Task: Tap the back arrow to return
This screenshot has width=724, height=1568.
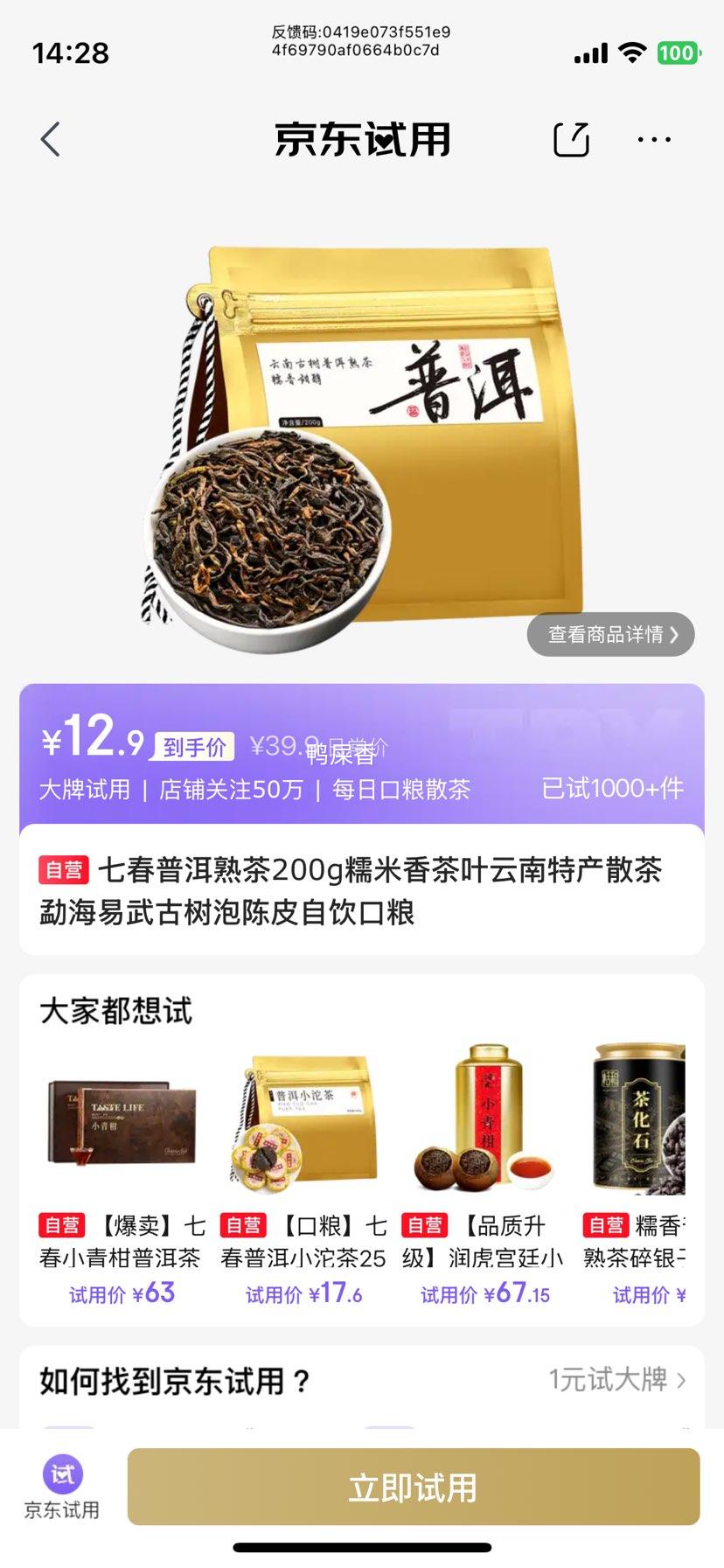Action: coord(50,139)
